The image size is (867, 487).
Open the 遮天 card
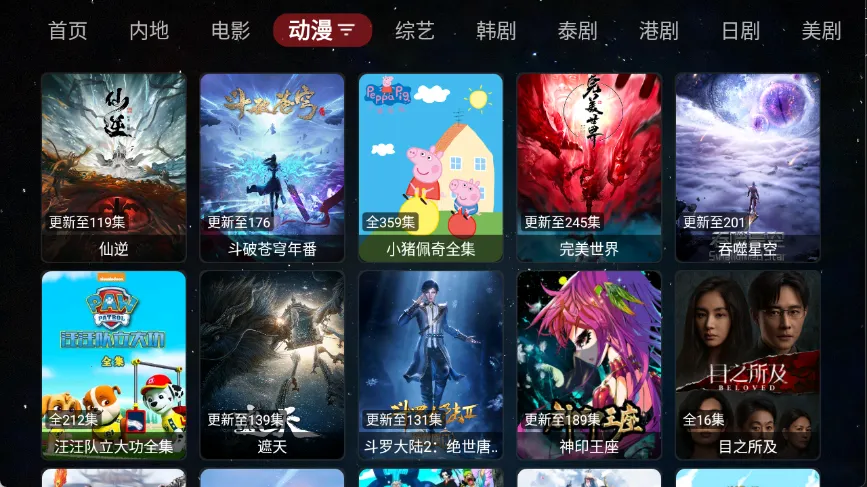tap(272, 363)
